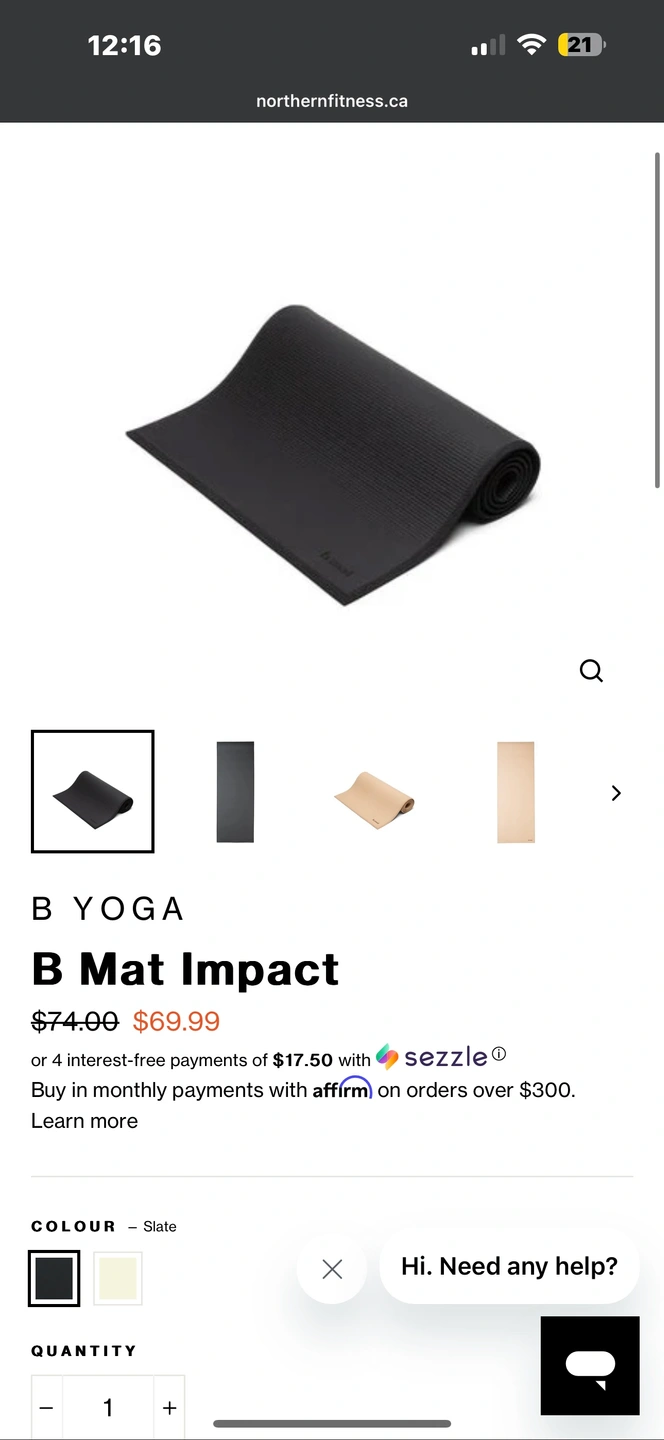The height and width of the screenshot is (1440, 664).
Task: View the flat black mat thumbnail
Action: point(235,792)
